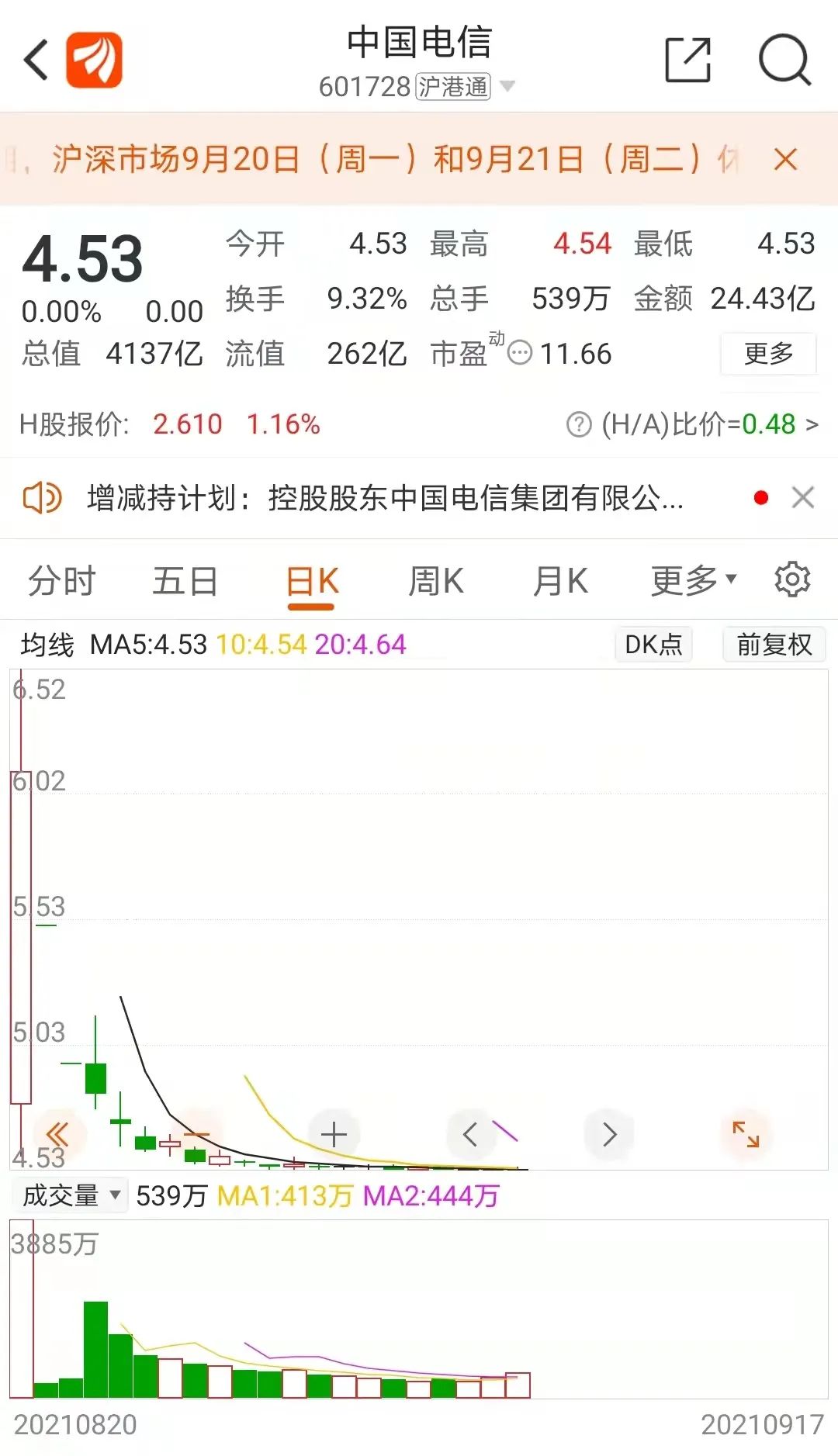Switch to the 分时 chart tab
The width and height of the screenshot is (838, 1456).
(x=61, y=581)
